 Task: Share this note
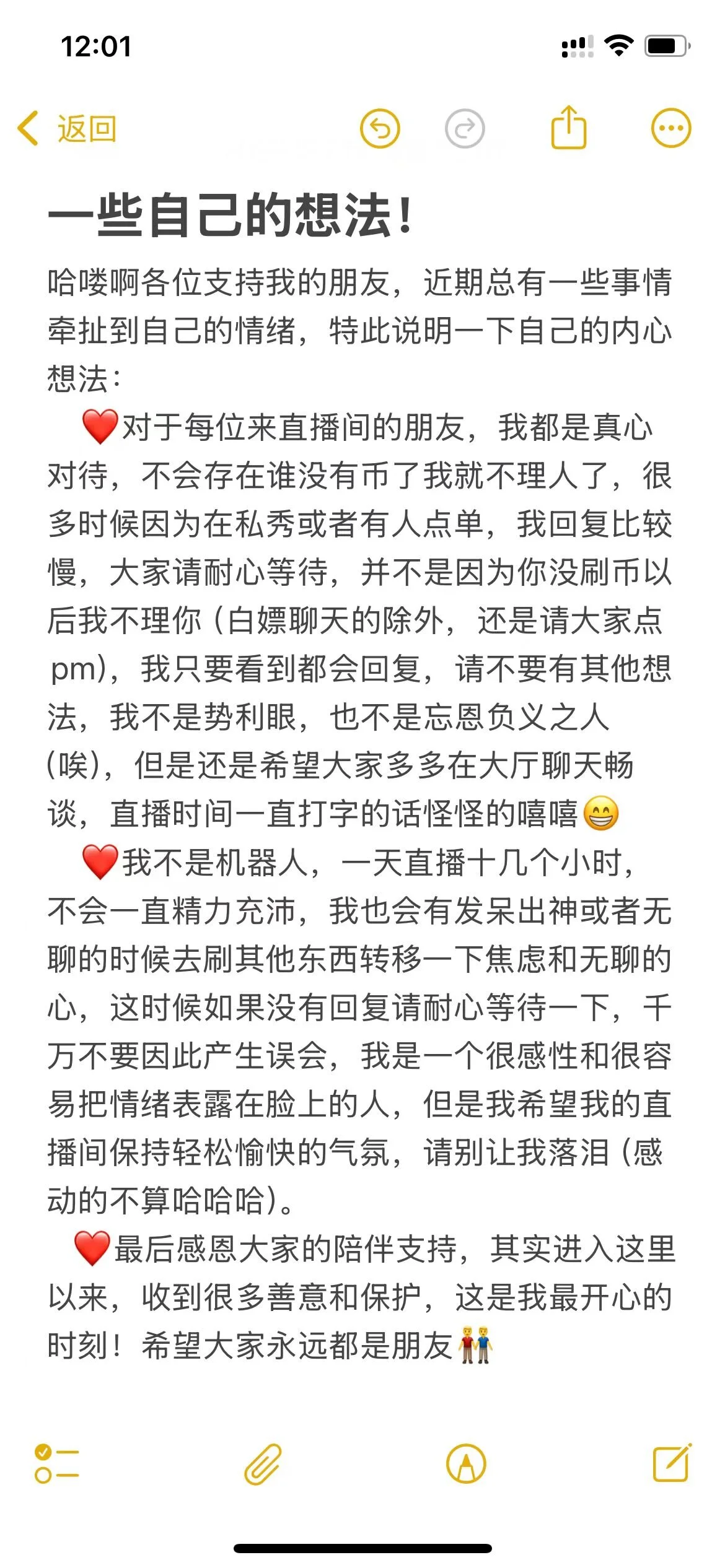[568, 128]
